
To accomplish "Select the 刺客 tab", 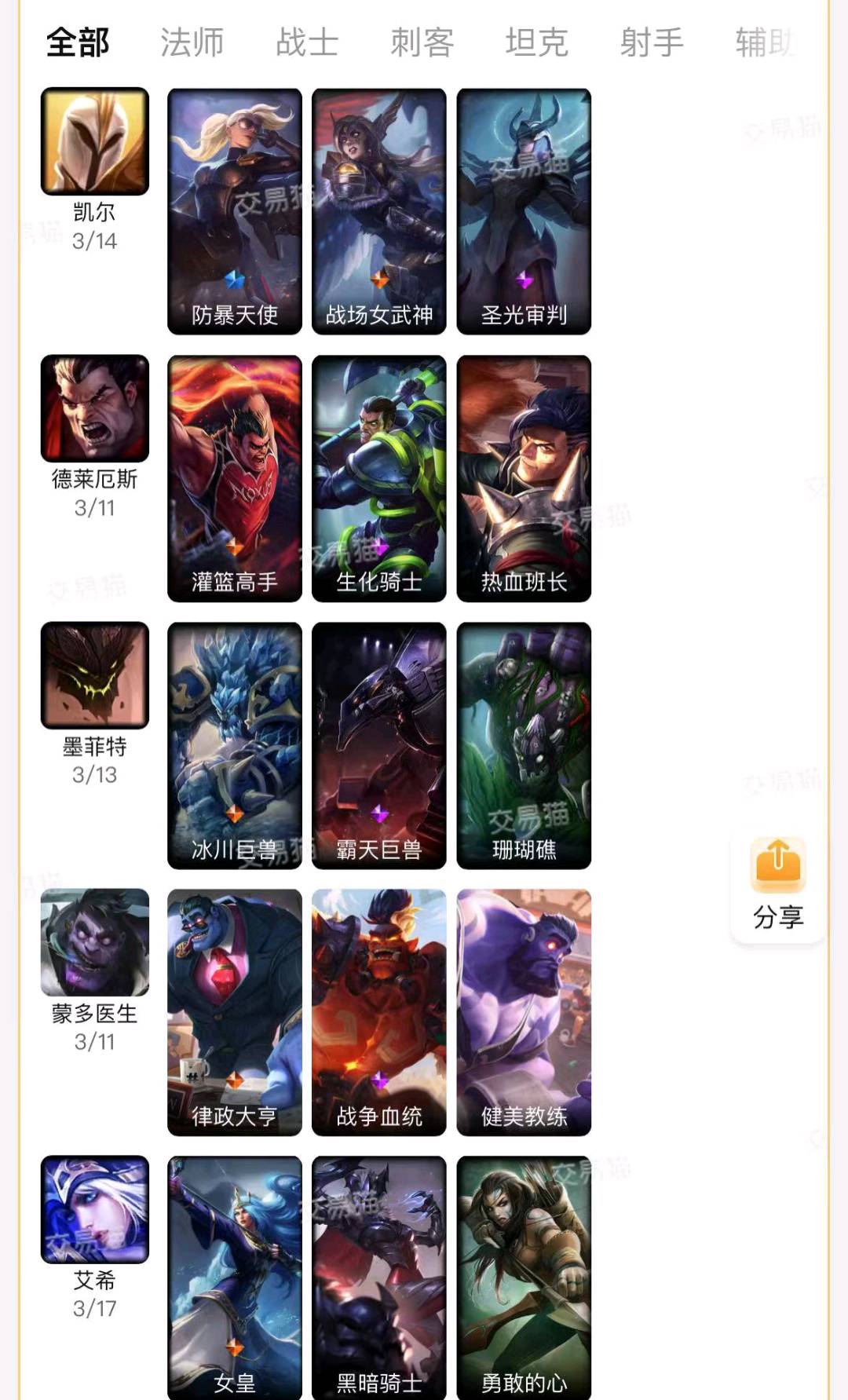I will tap(422, 42).
